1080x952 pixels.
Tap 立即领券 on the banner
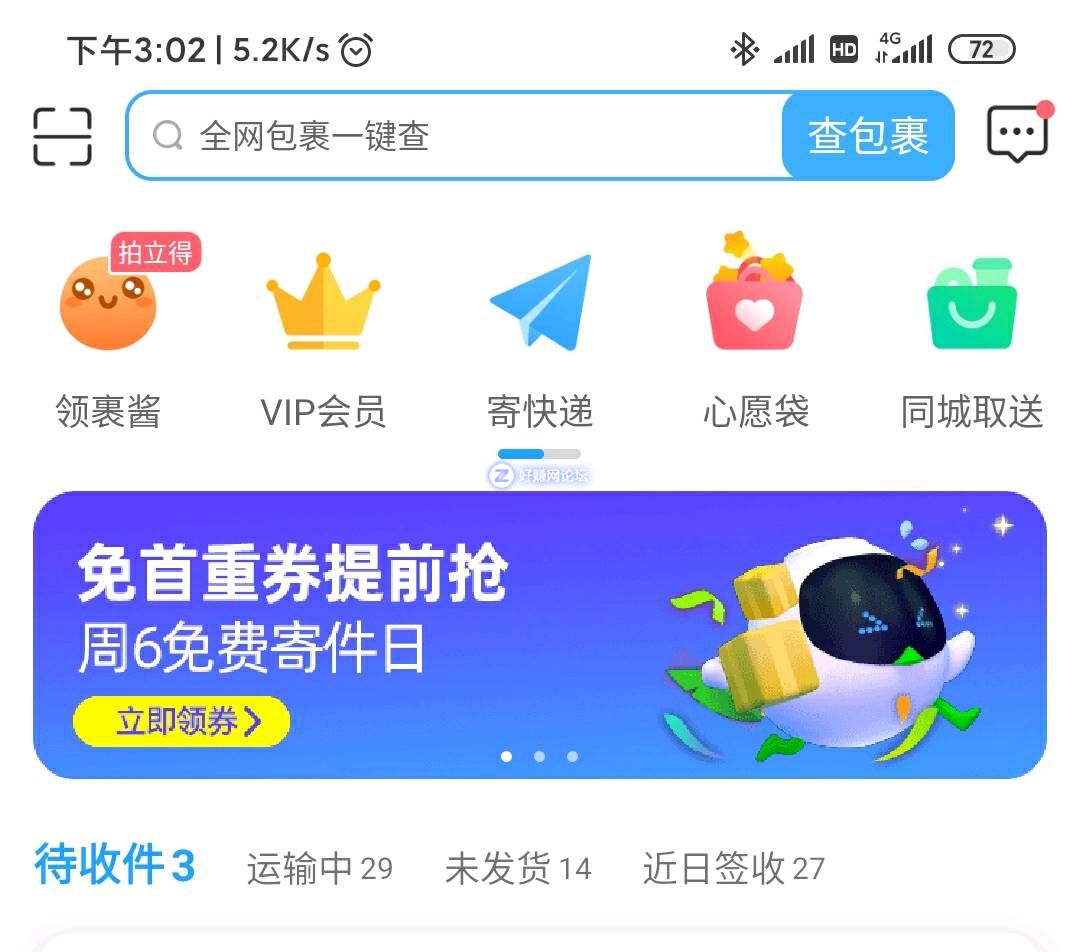(182, 721)
